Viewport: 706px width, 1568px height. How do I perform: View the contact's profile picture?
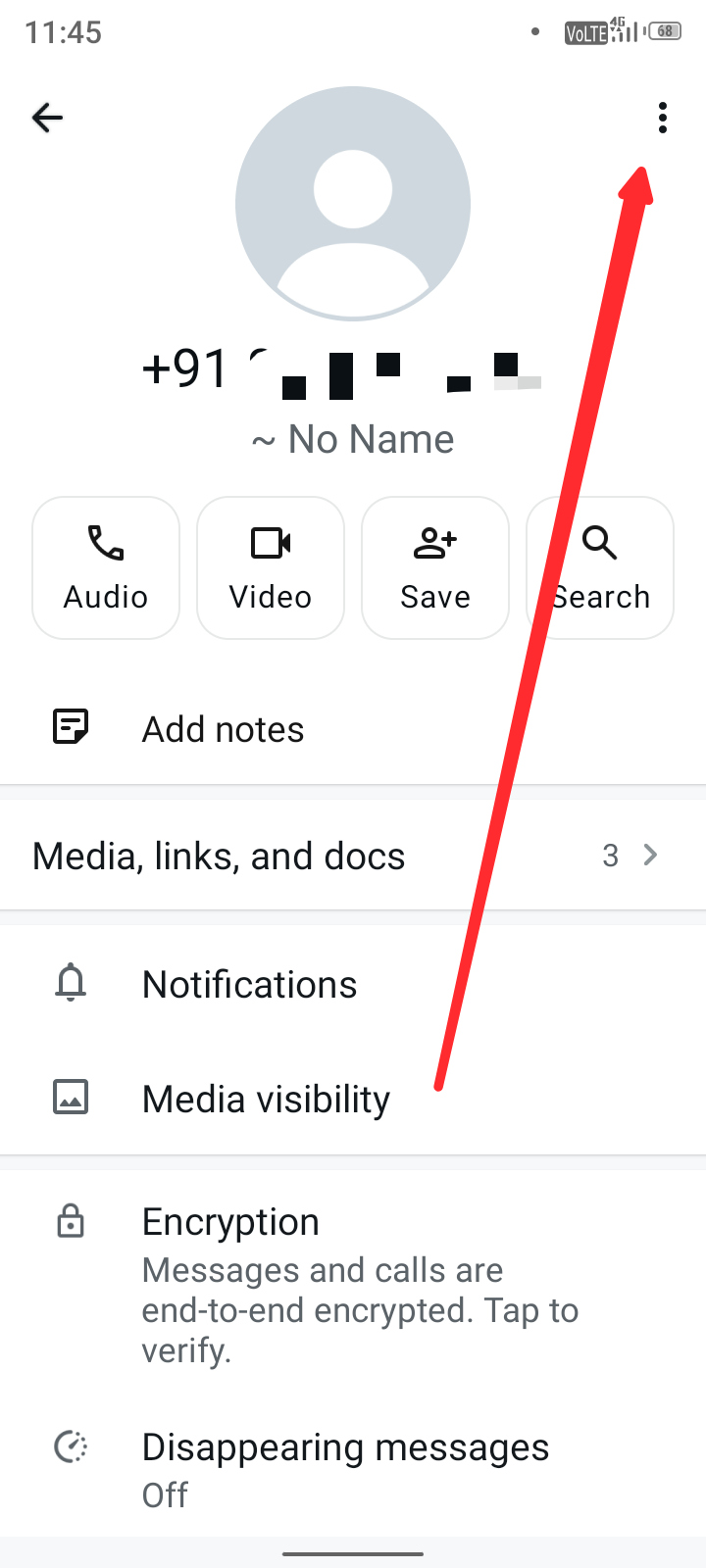353,204
